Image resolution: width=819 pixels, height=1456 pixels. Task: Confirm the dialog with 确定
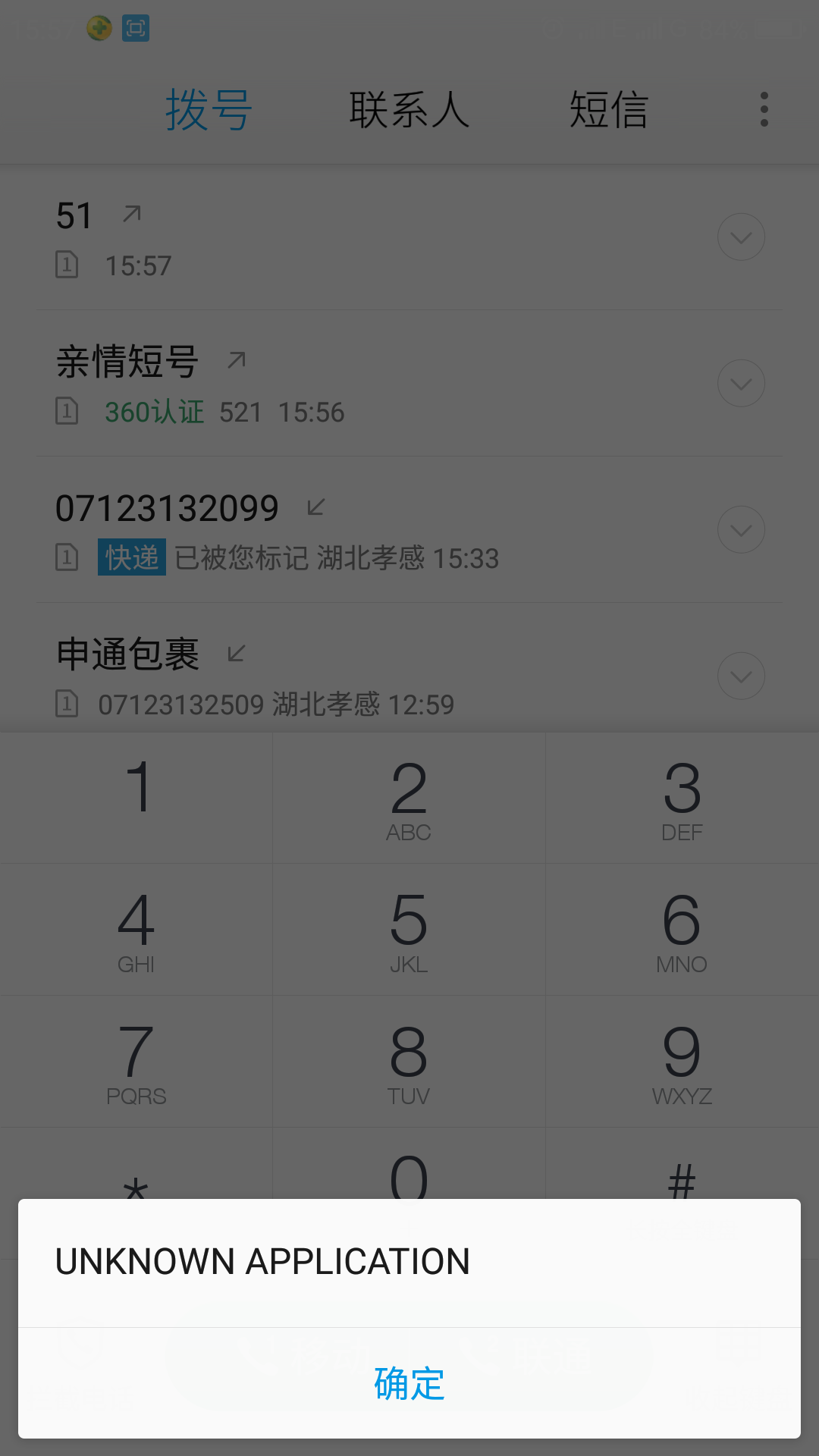409,1383
